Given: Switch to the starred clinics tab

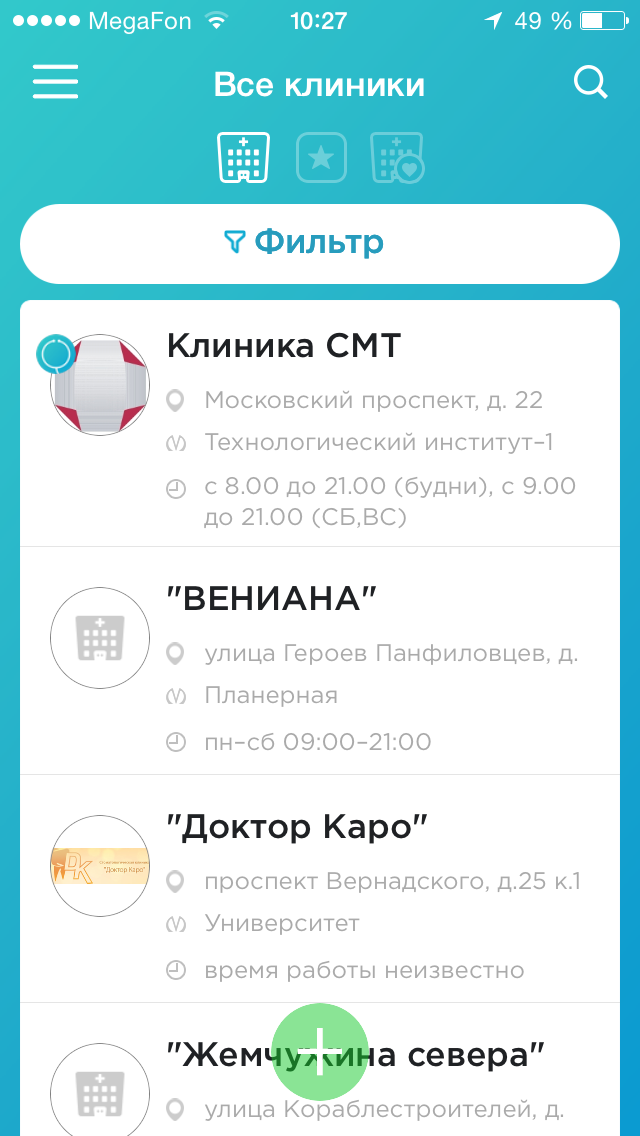Looking at the screenshot, I should [x=321, y=157].
